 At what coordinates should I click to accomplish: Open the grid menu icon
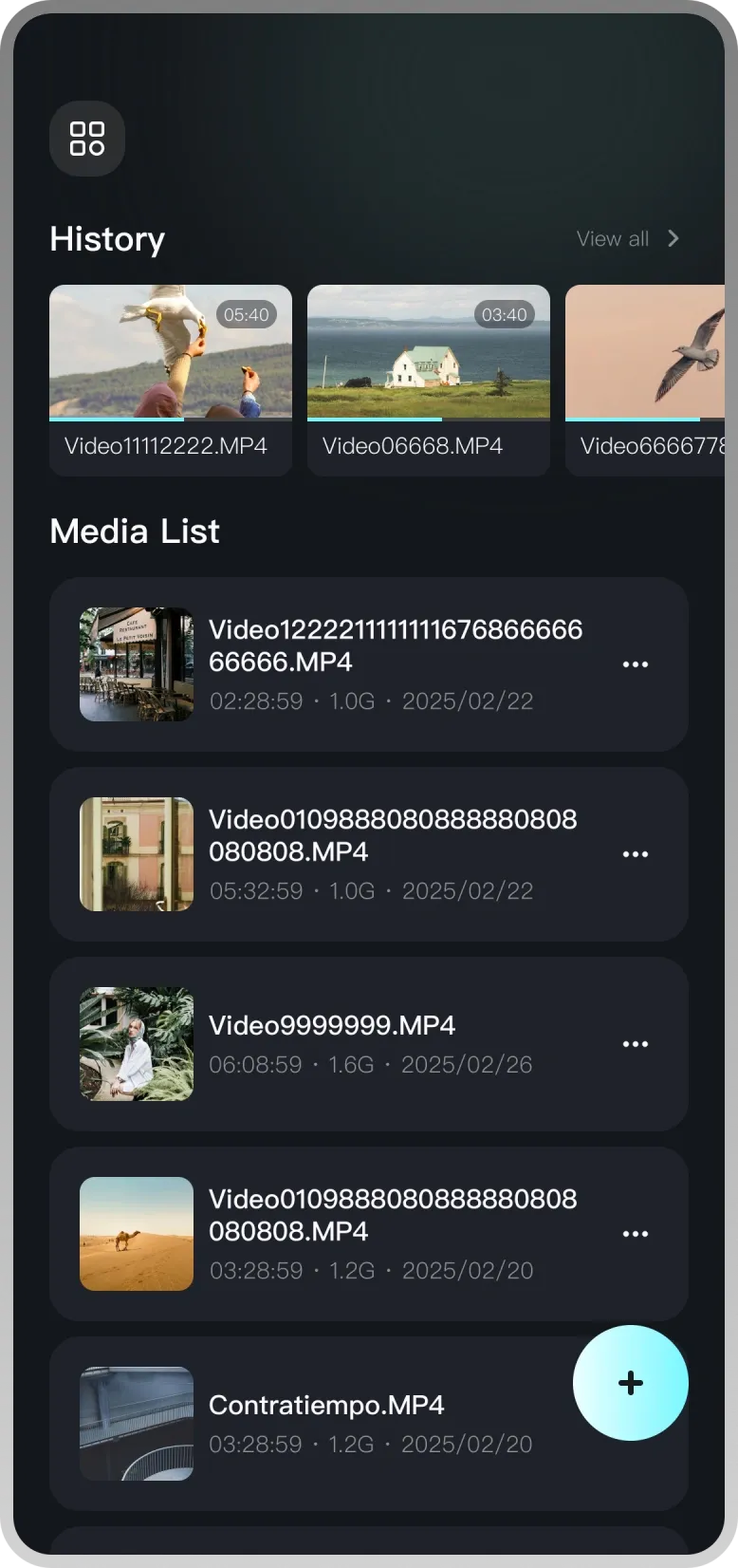click(86, 139)
